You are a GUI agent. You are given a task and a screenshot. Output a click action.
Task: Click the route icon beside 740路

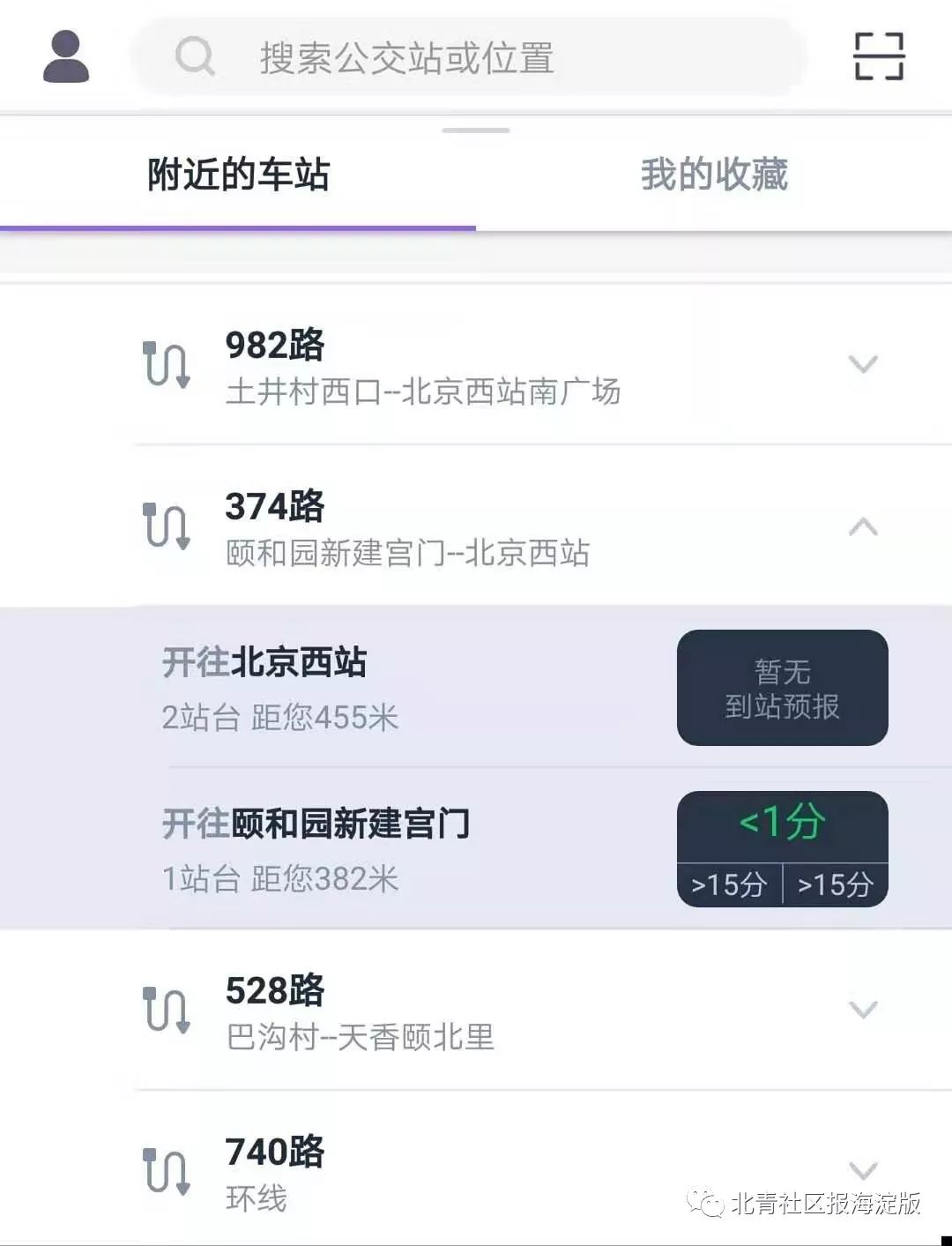(167, 1171)
